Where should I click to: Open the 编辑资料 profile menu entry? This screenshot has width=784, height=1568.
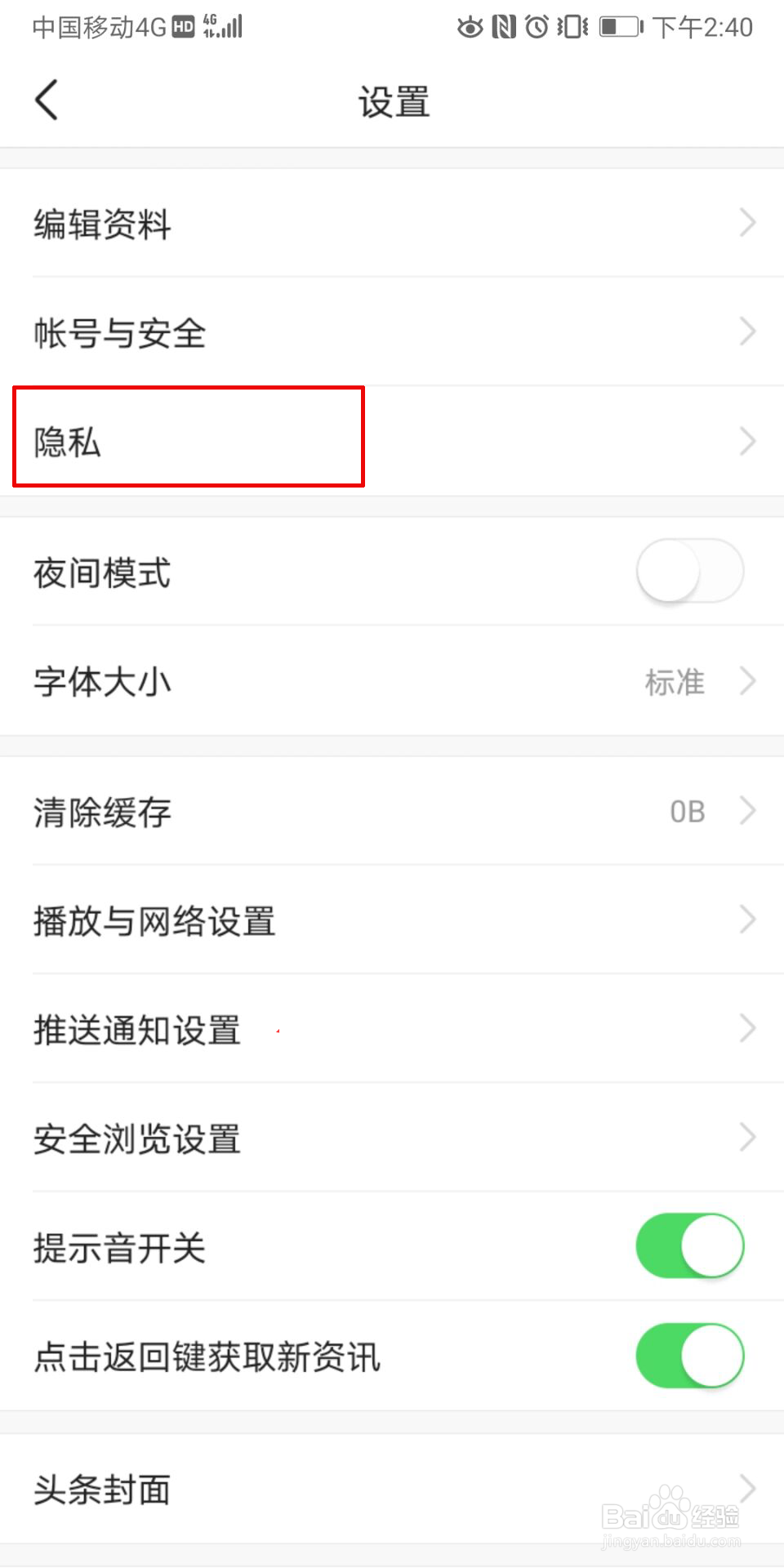click(392, 223)
